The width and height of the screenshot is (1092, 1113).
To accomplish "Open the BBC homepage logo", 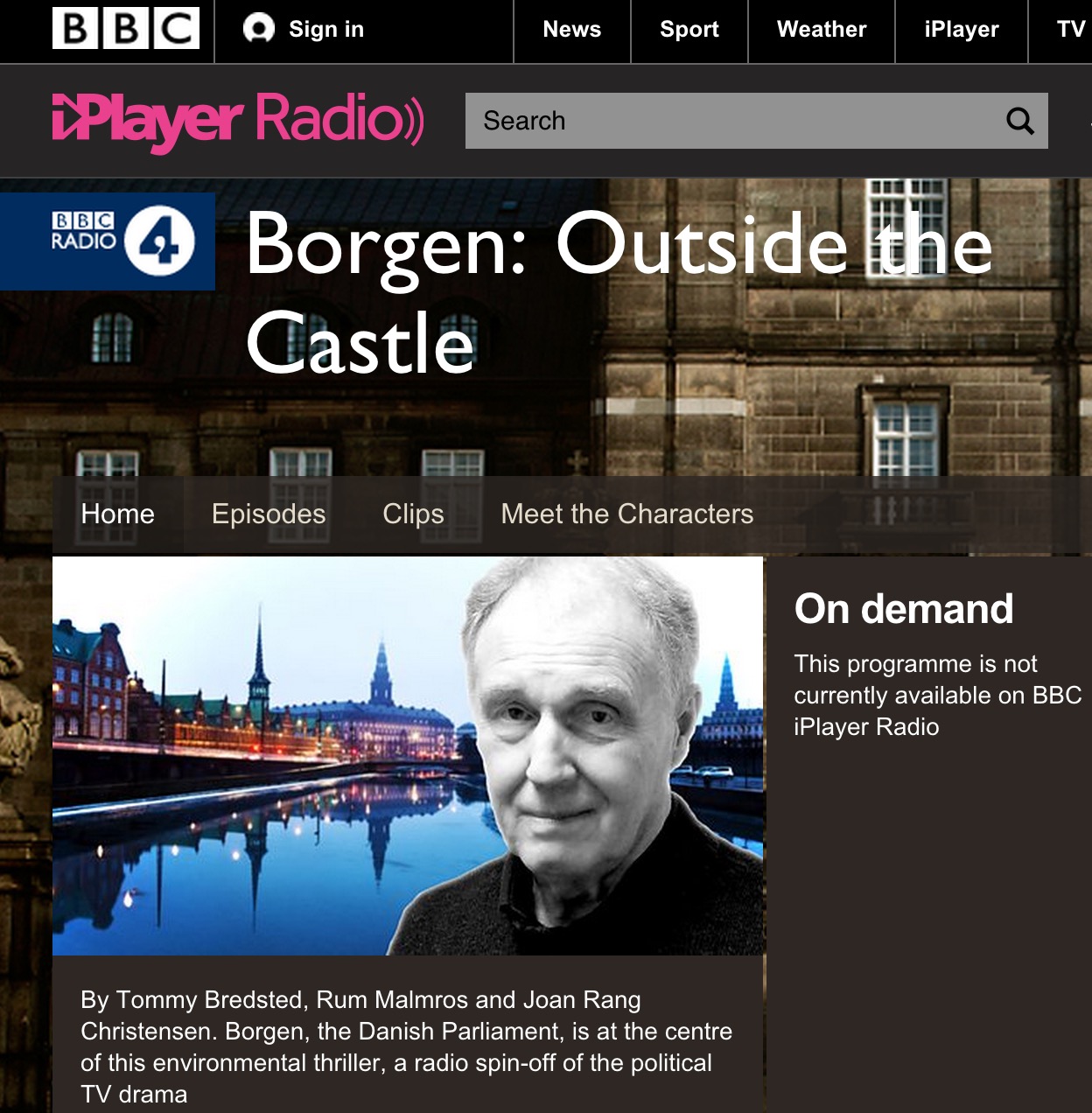I will click(x=126, y=29).
